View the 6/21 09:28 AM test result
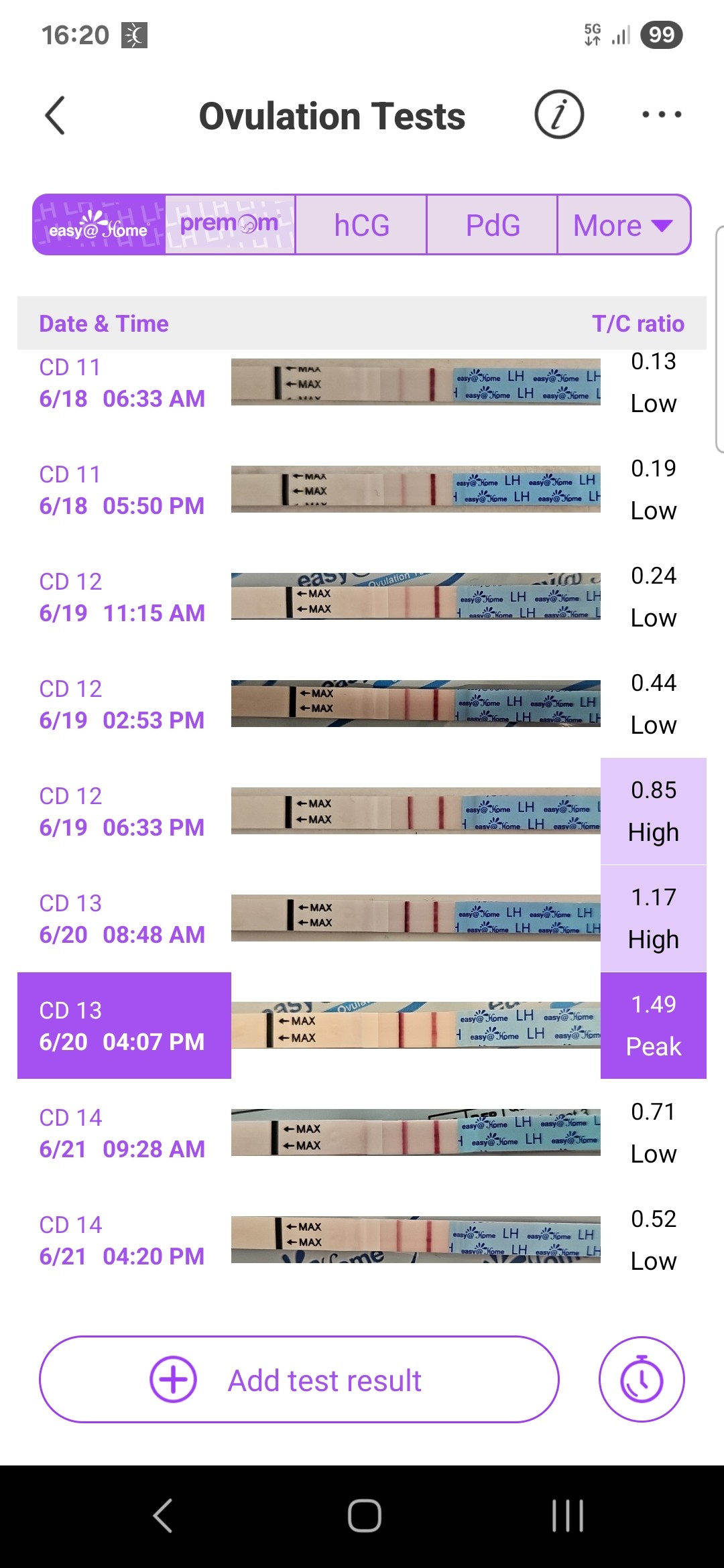Image resolution: width=724 pixels, height=1568 pixels. (362, 1133)
